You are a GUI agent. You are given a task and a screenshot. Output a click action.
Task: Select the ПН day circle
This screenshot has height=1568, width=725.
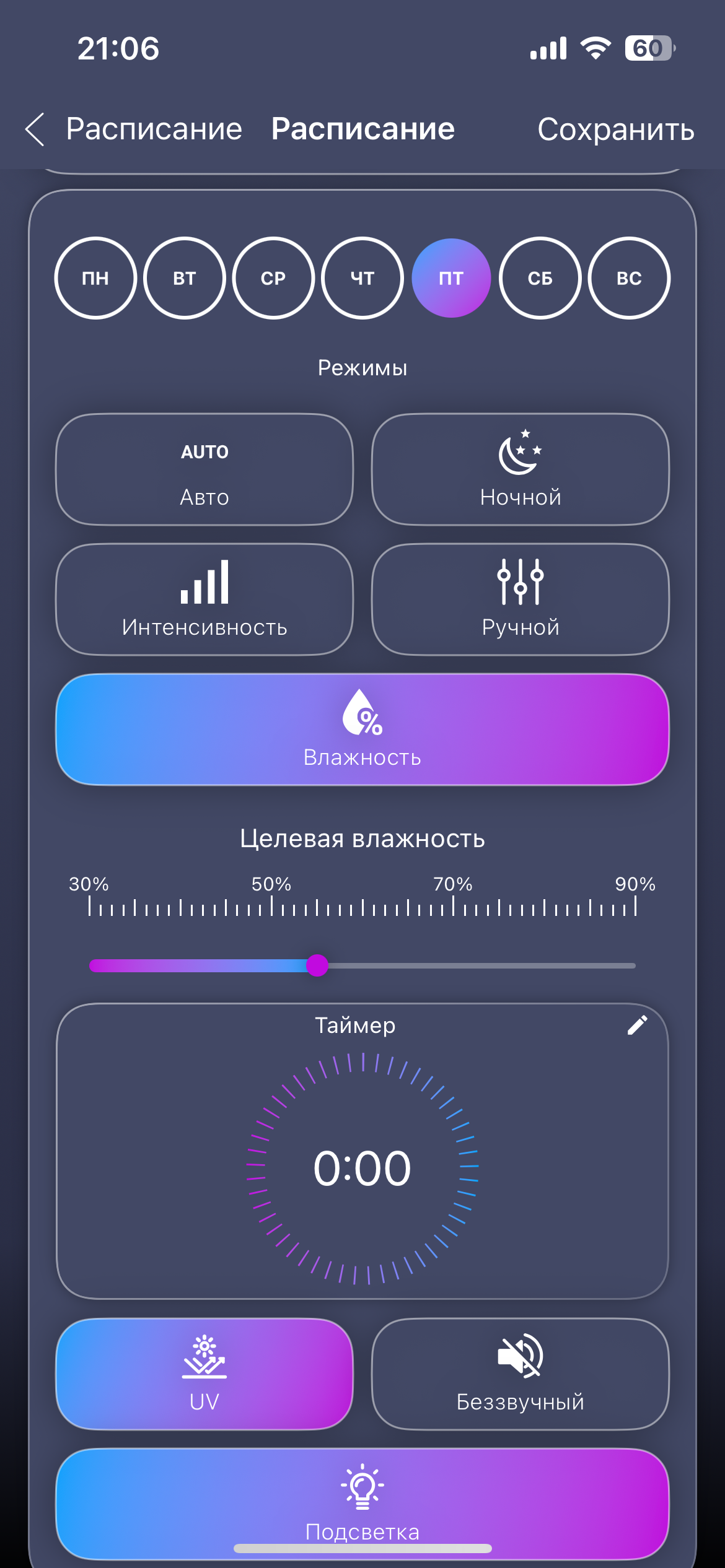point(95,278)
